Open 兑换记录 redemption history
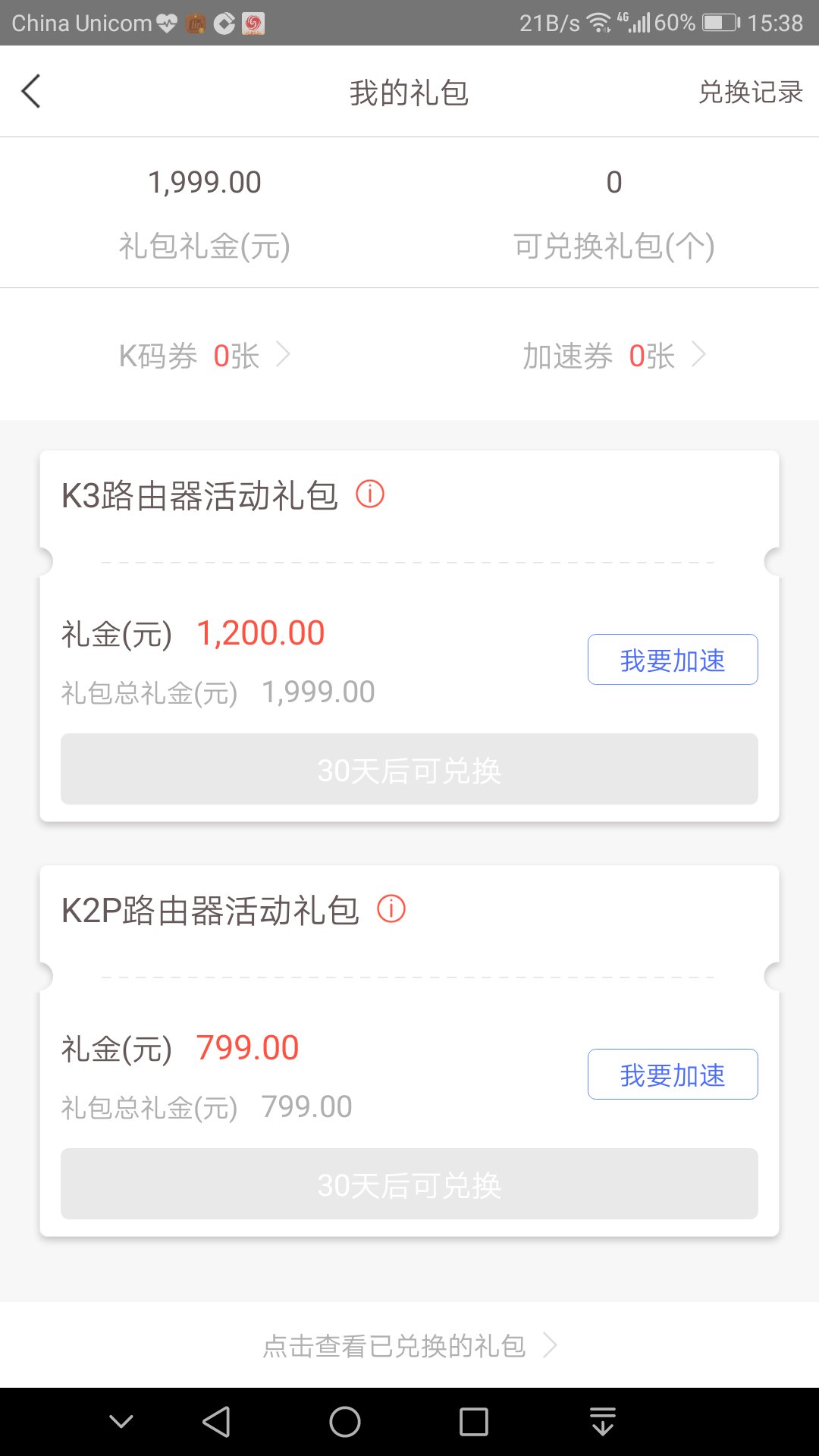819x1456 pixels. (750, 93)
